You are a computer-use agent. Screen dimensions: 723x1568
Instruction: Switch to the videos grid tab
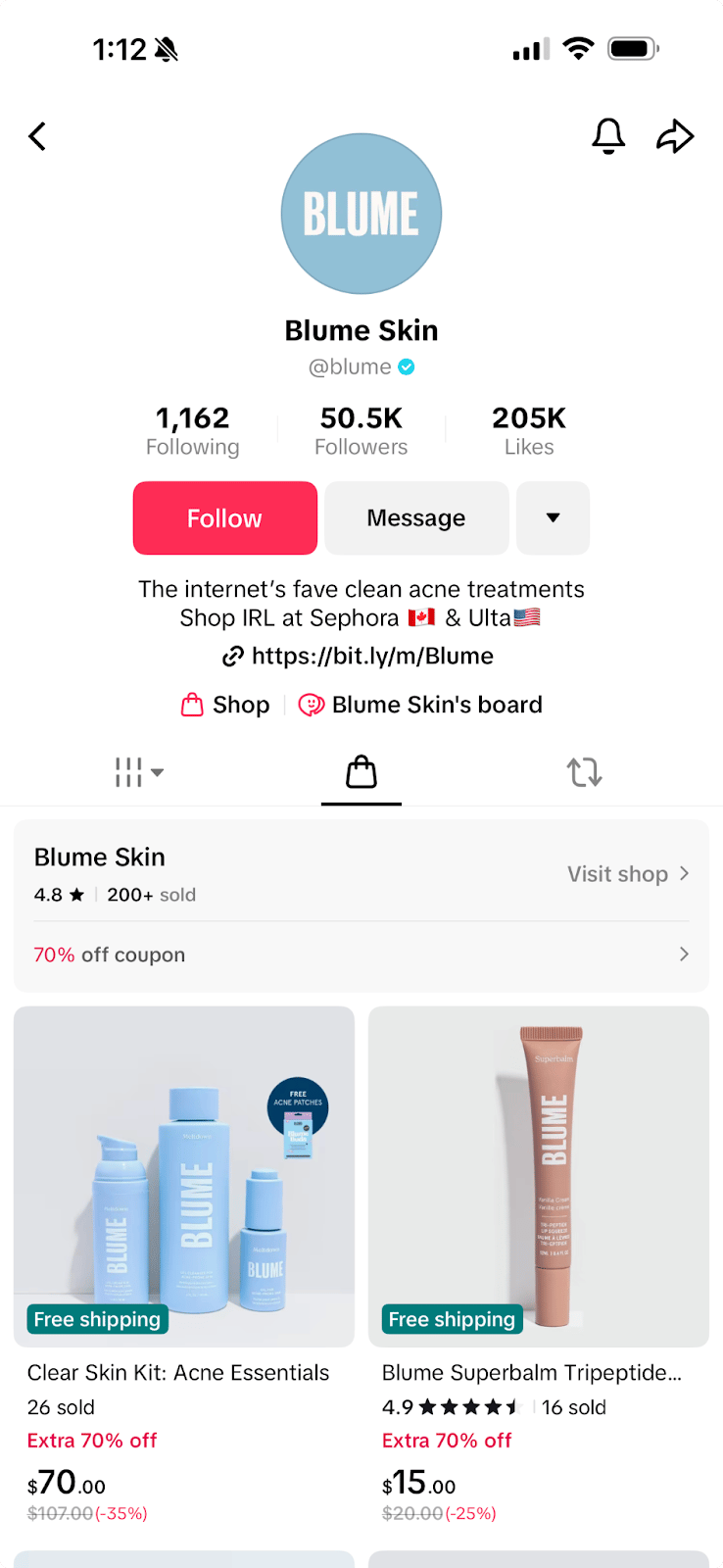[x=138, y=772]
